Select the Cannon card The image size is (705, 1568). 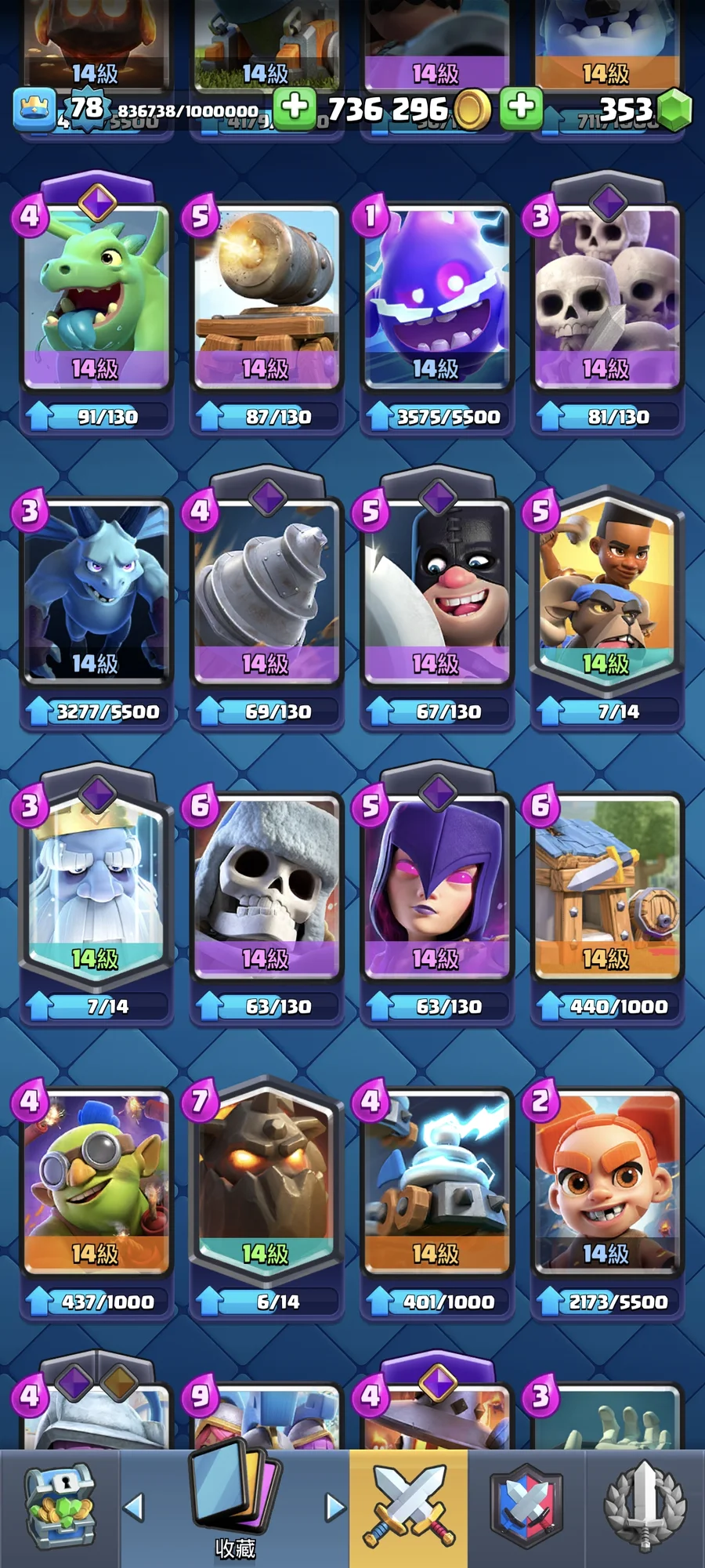(x=266, y=298)
